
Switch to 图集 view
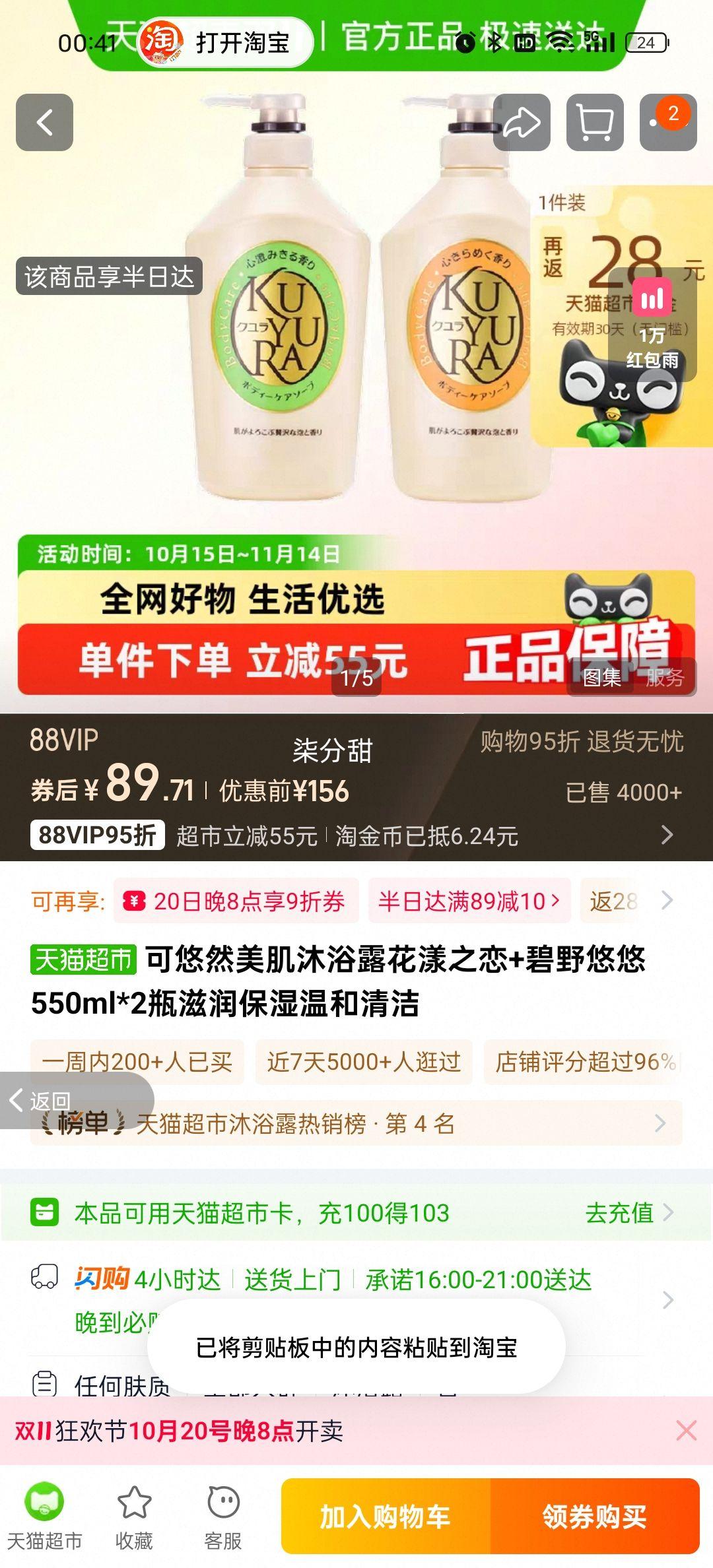click(601, 677)
